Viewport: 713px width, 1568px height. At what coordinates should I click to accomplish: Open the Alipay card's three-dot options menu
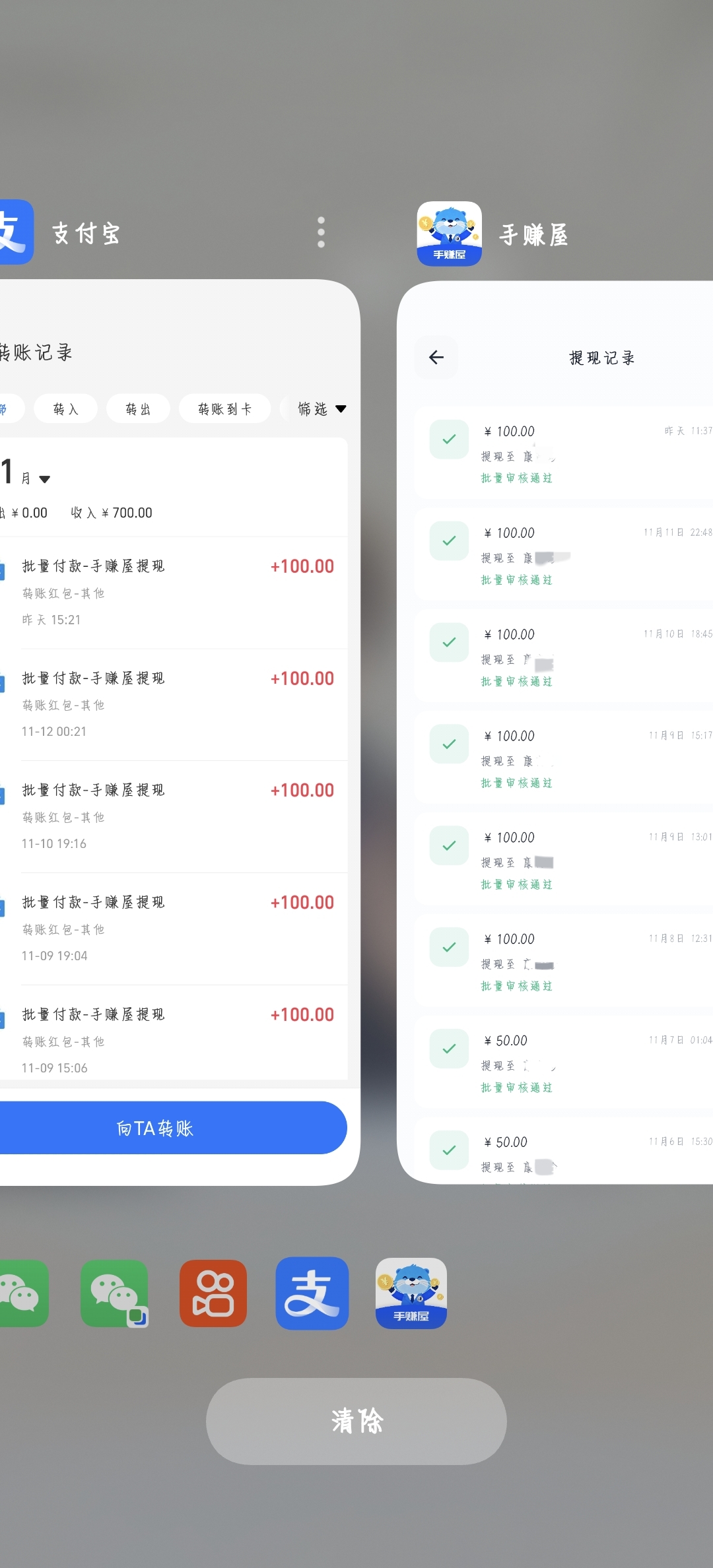(x=321, y=232)
